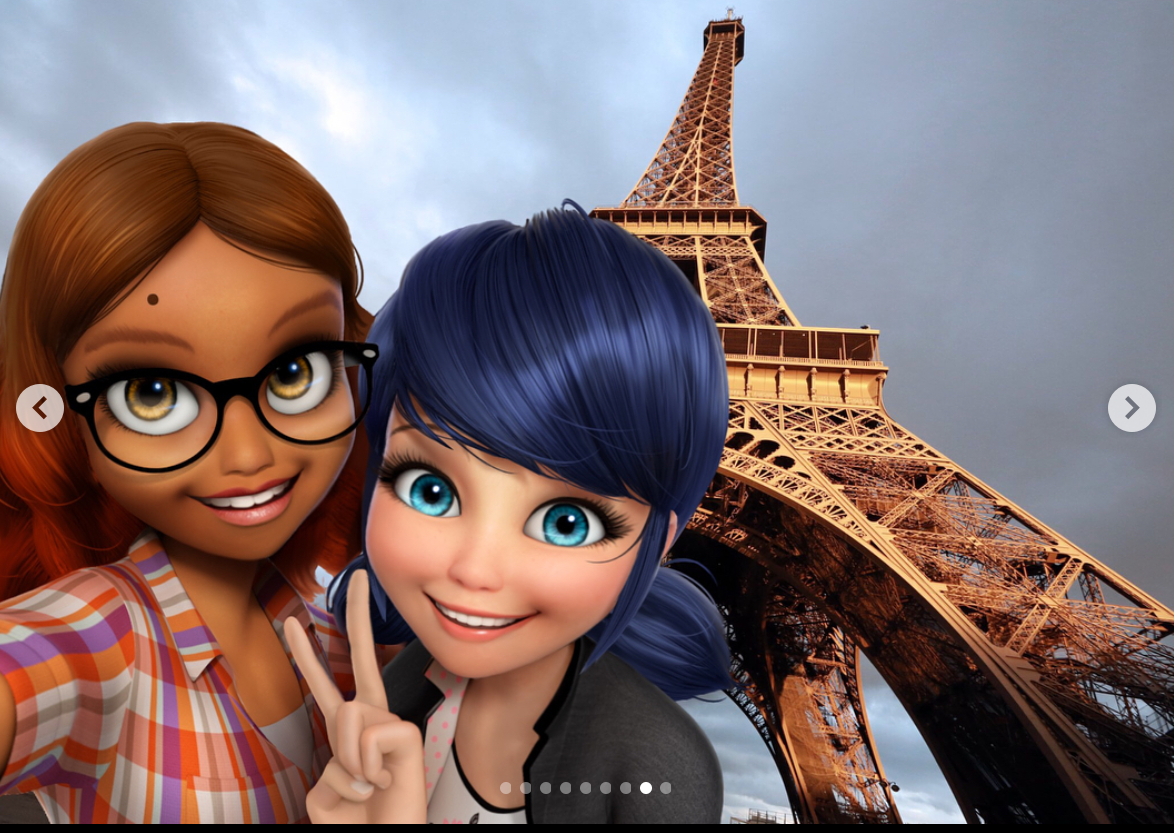The width and height of the screenshot is (1174, 833).
Task: Advance to the next carousel image
Action: point(1131,408)
